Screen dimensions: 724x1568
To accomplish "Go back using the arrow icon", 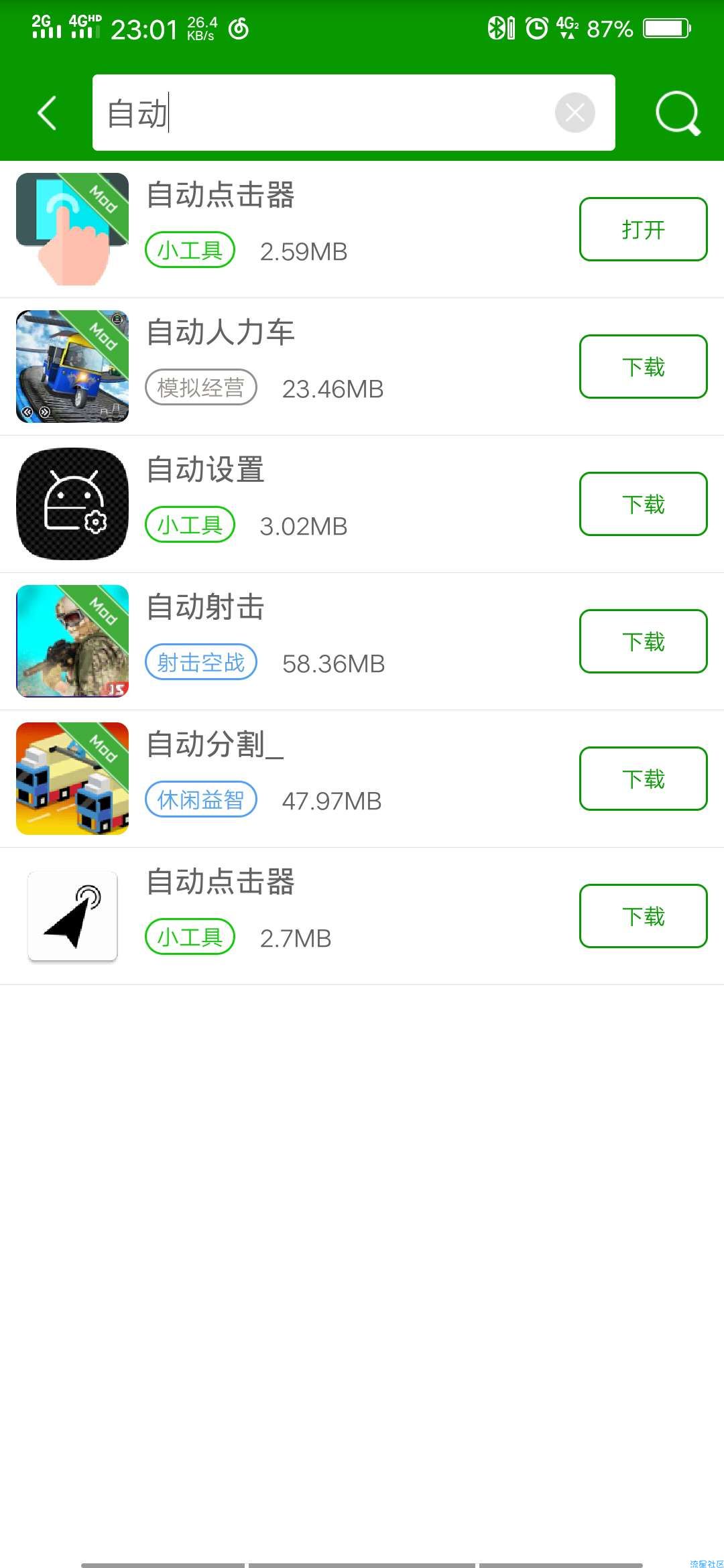I will coord(47,113).
